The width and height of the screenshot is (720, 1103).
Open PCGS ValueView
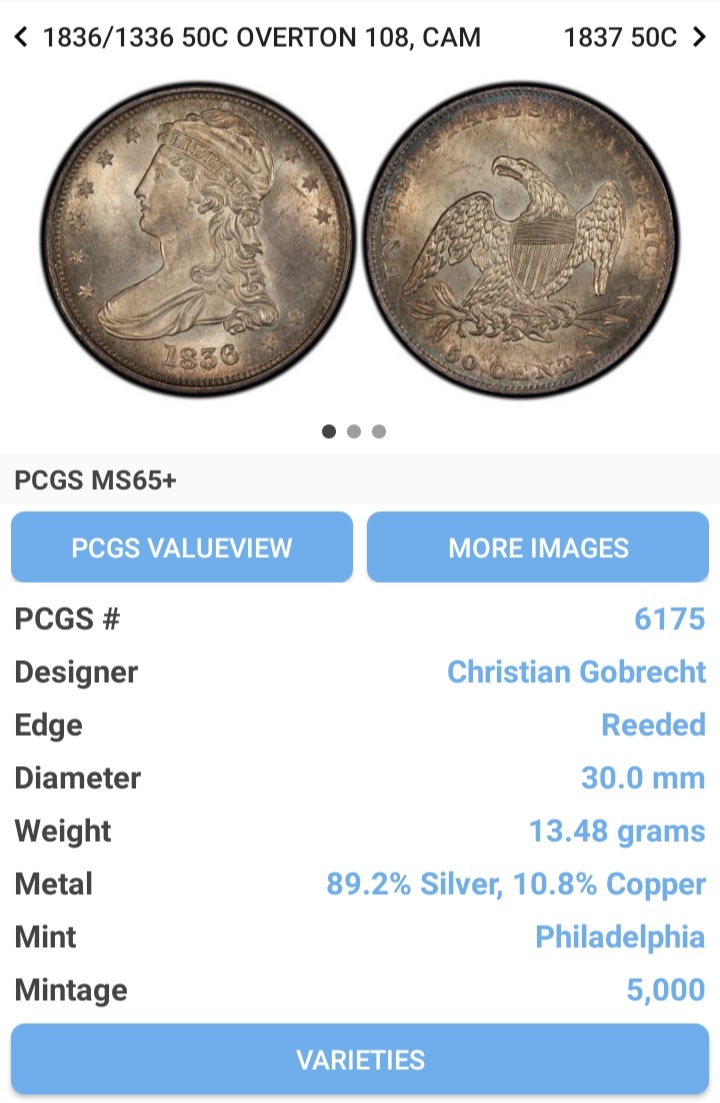182,547
